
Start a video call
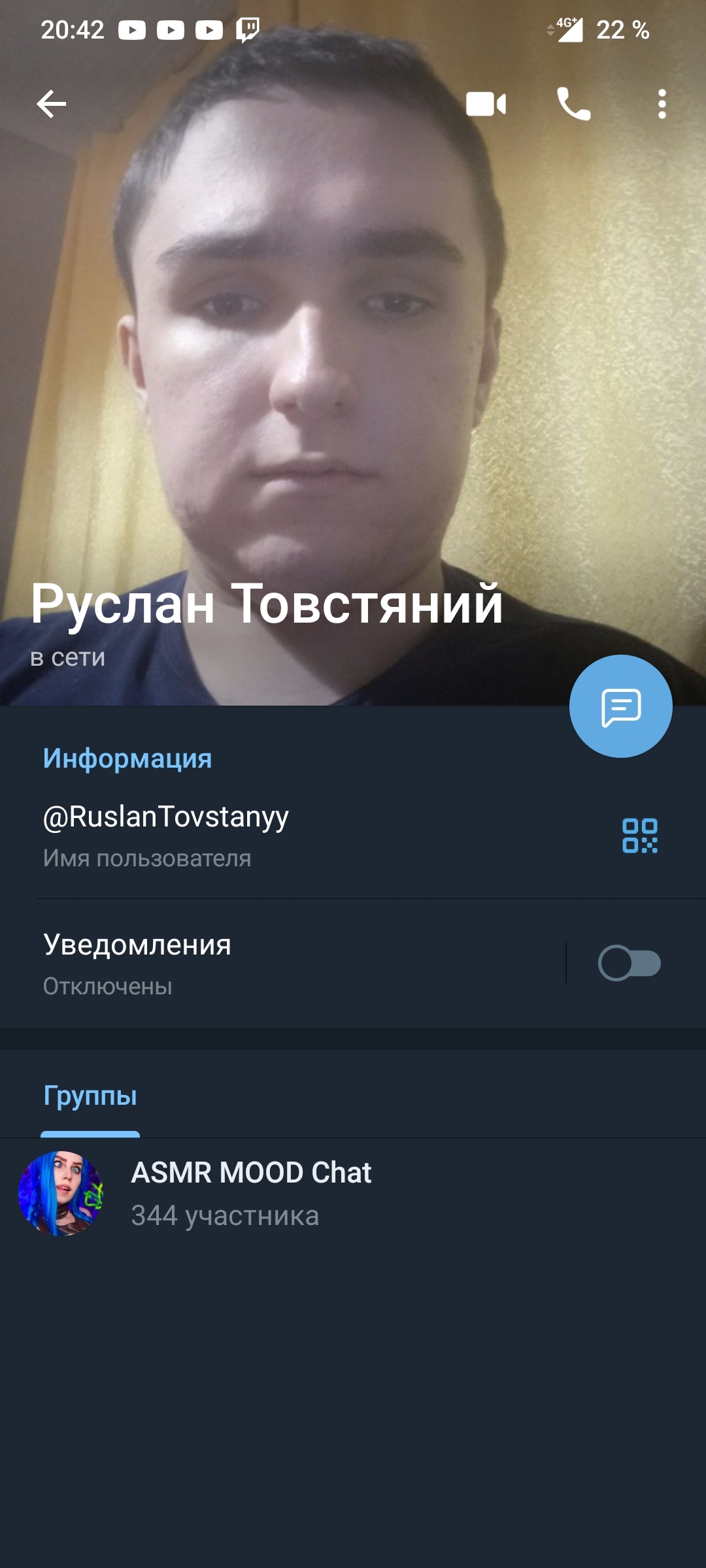(486, 104)
